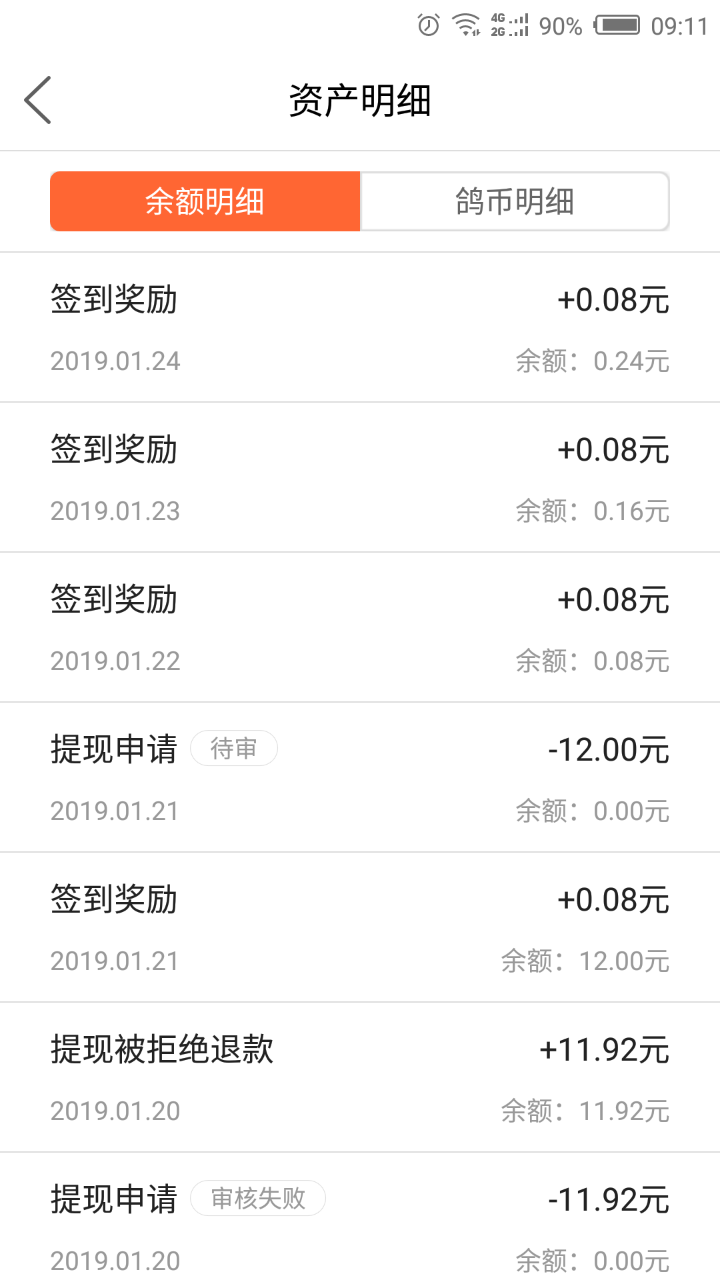Go back using the top-left arrow

pyautogui.click(x=38, y=101)
